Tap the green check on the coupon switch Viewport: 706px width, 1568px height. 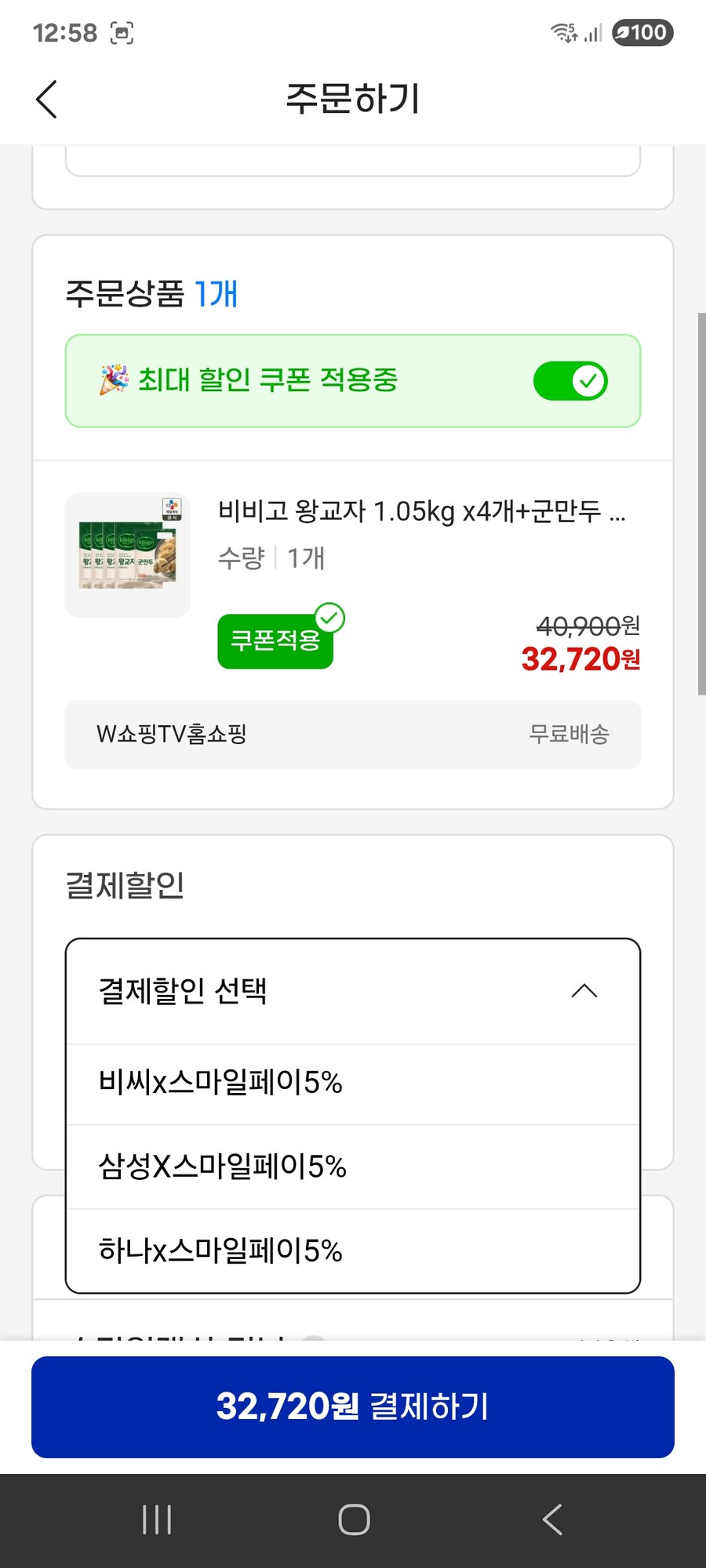tap(589, 380)
